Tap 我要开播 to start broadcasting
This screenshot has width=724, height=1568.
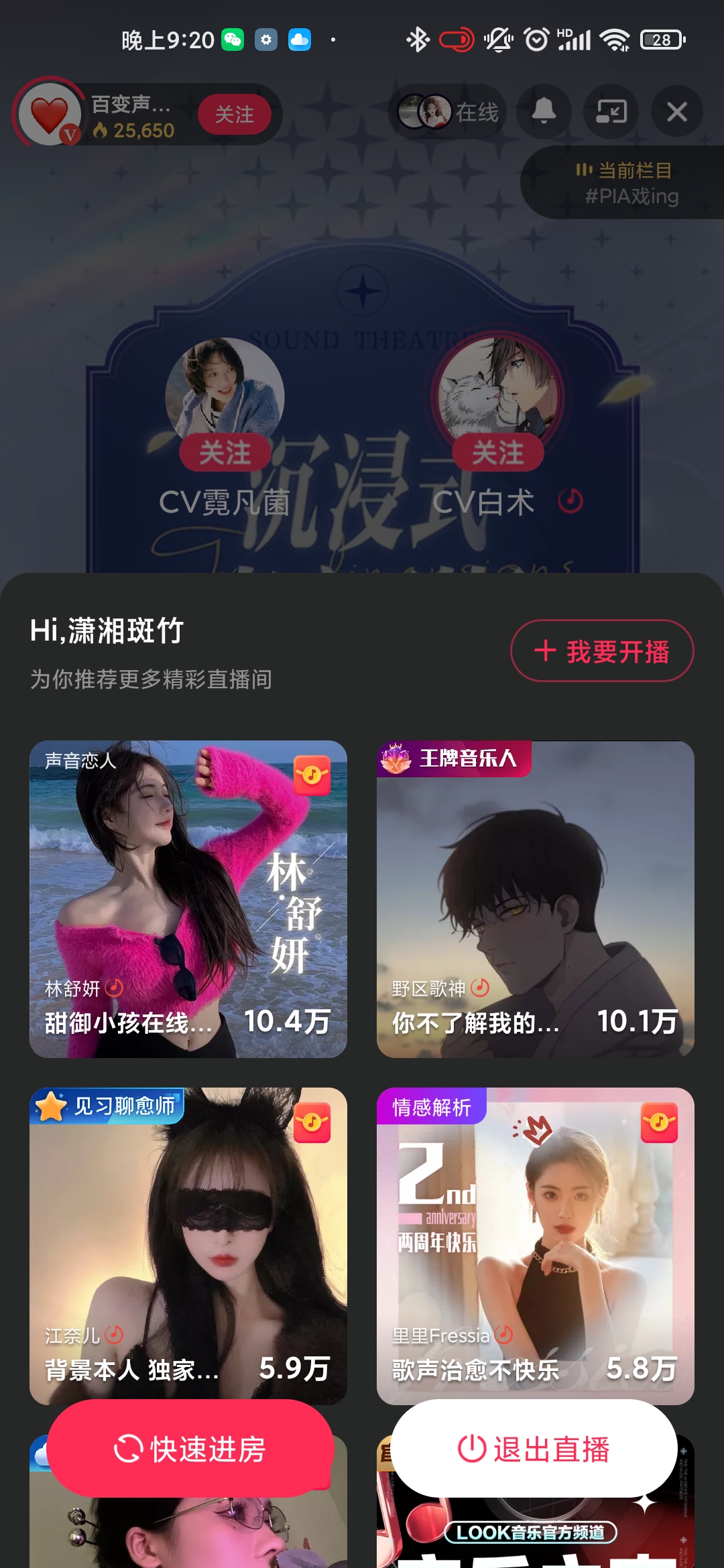click(x=601, y=651)
